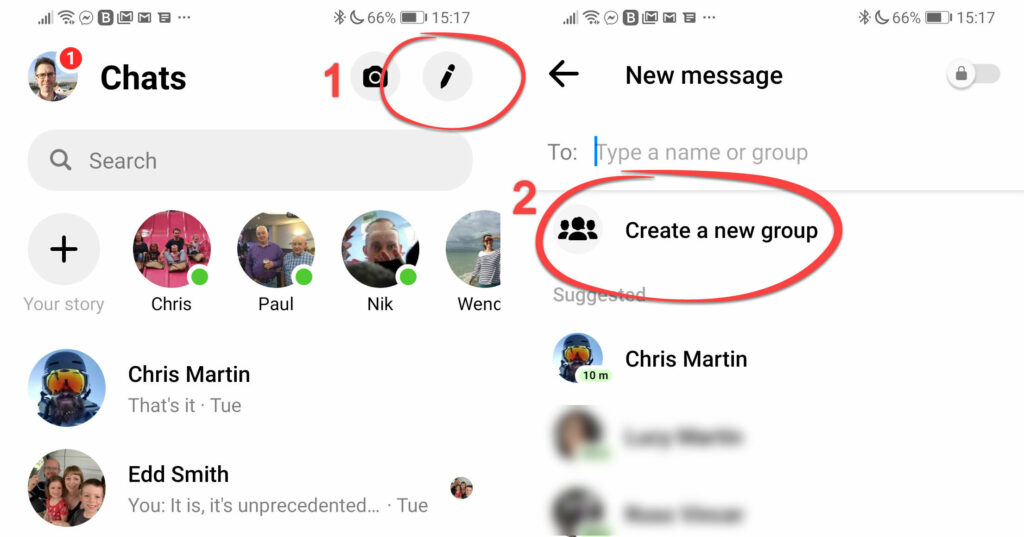
Task: Focus the "Type a name or group" field
Action: coord(750,153)
